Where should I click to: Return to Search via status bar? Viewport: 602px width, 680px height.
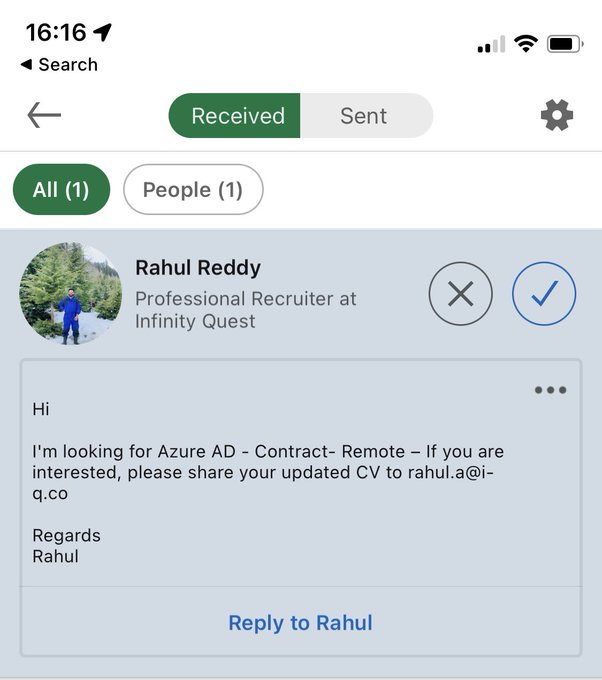(x=59, y=65)
